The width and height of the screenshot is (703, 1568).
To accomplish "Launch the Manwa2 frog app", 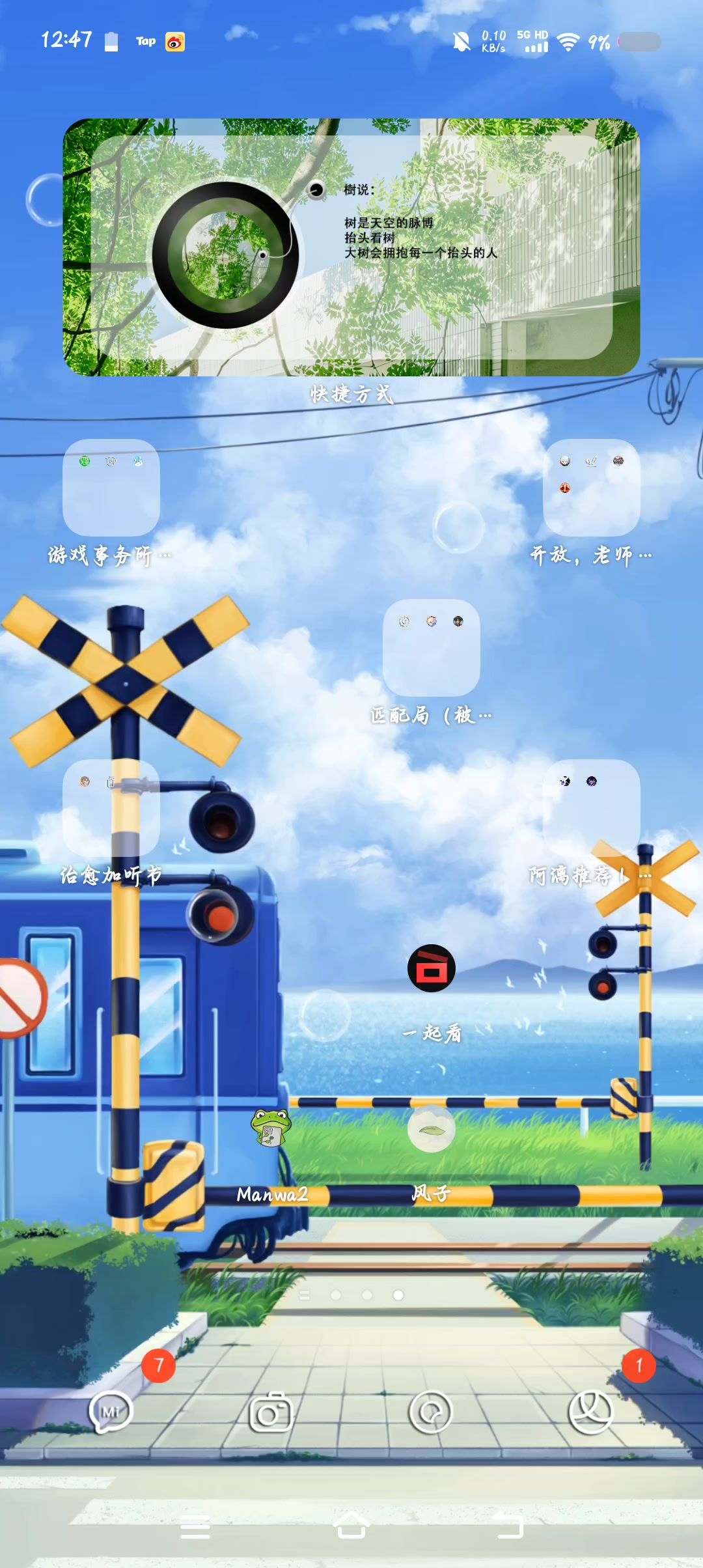I will click(271, 1128).
